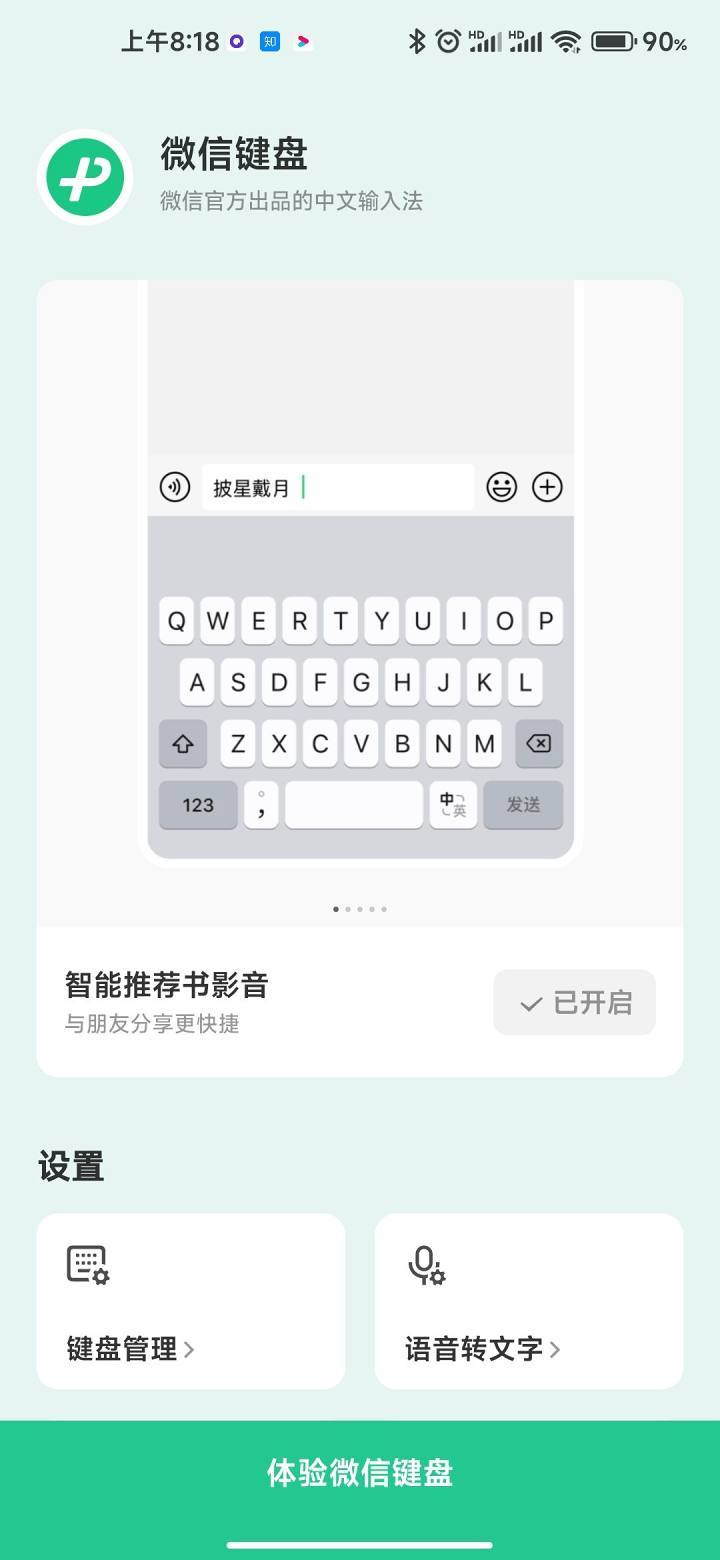Viewport: 720px width, 1560px height.
Task: Open 语音转文字 settings
Action: tap(528, 1302)
